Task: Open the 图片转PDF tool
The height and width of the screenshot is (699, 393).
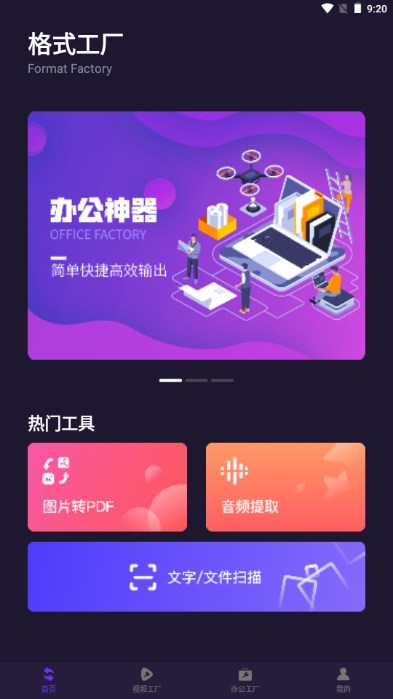Action: 107,487
